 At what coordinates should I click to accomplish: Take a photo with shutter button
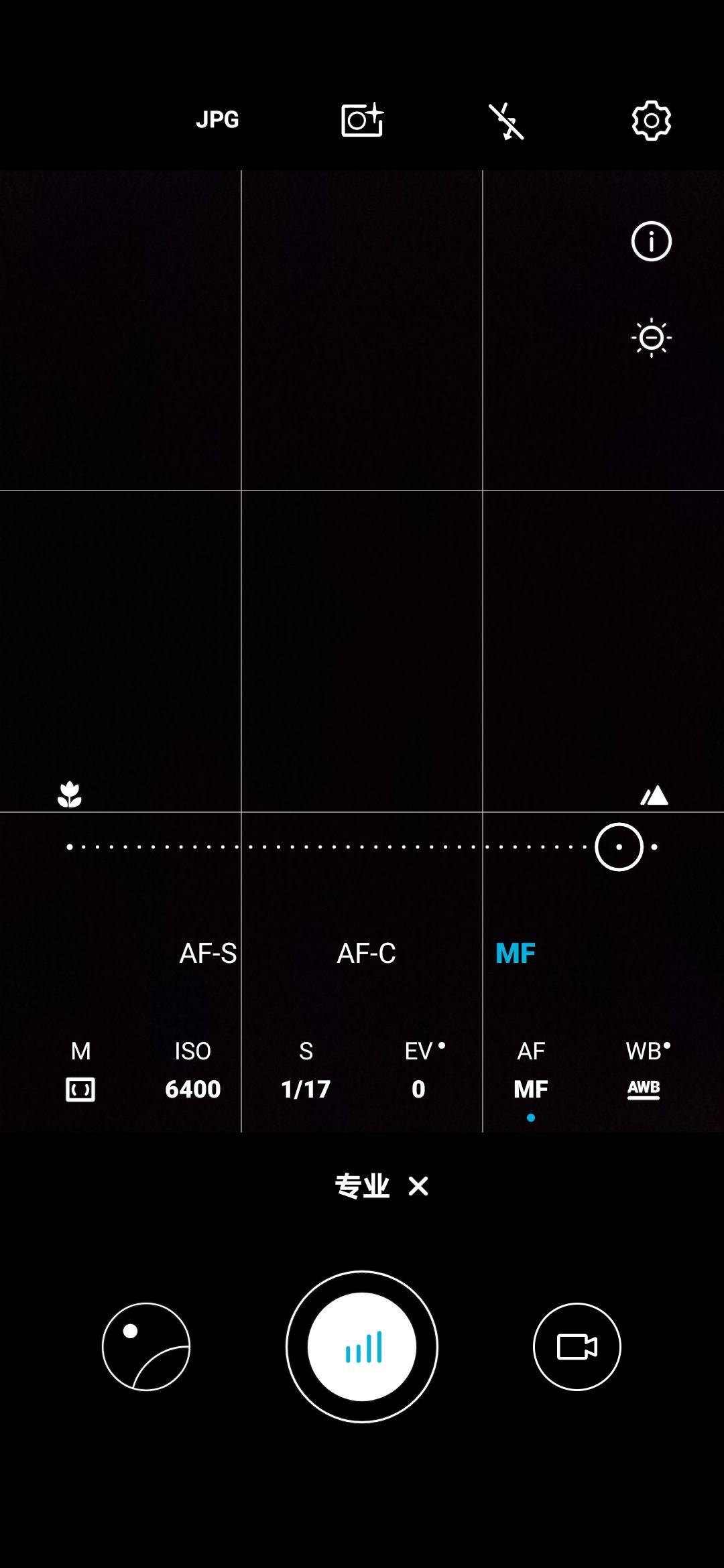point(362,1347)
